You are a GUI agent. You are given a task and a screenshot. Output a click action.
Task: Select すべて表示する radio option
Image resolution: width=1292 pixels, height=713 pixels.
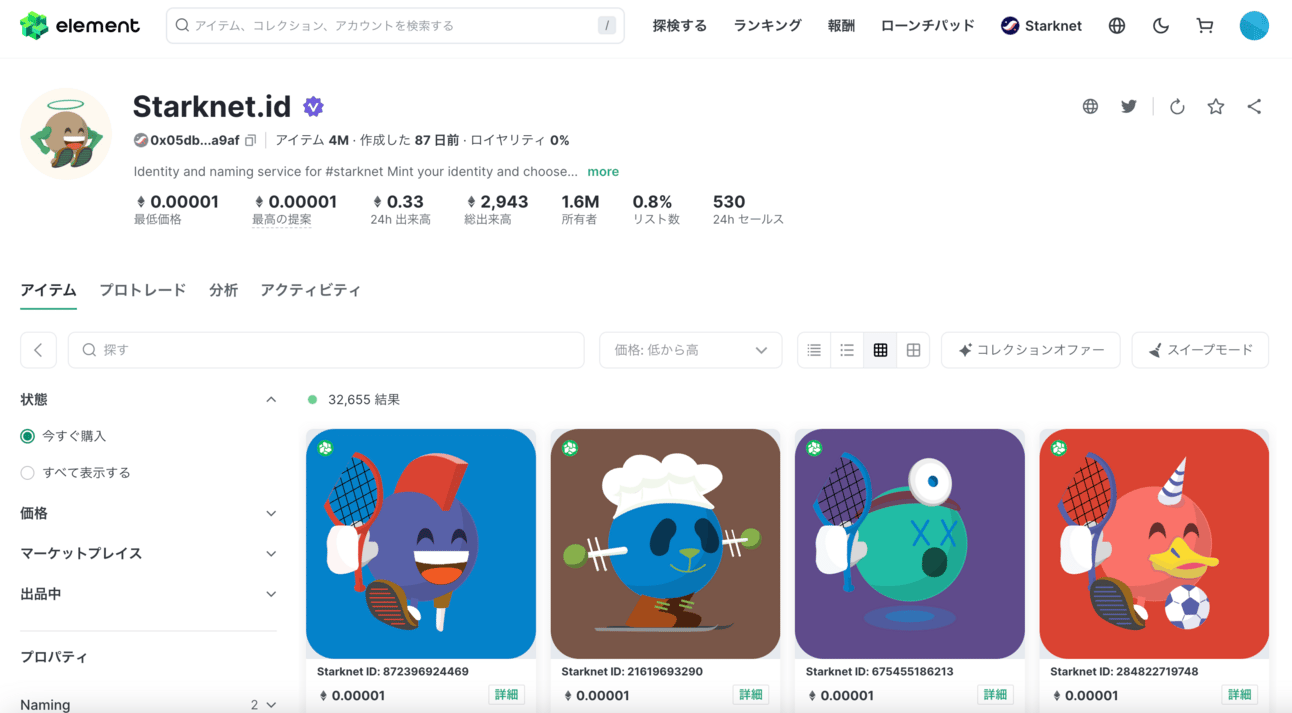pos(28,473)
